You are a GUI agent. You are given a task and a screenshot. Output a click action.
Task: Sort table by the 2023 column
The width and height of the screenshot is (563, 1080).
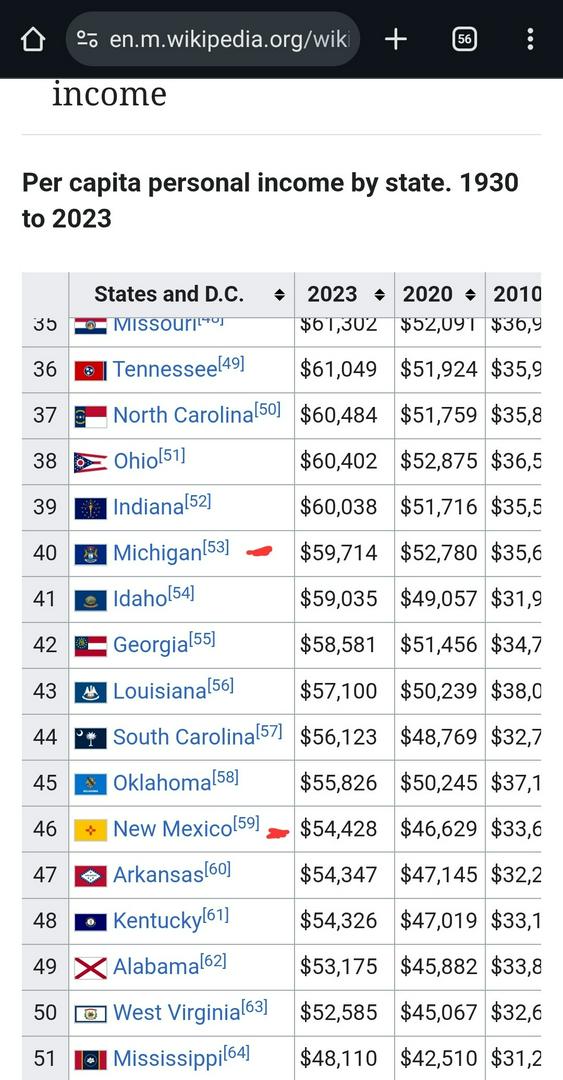345,295
